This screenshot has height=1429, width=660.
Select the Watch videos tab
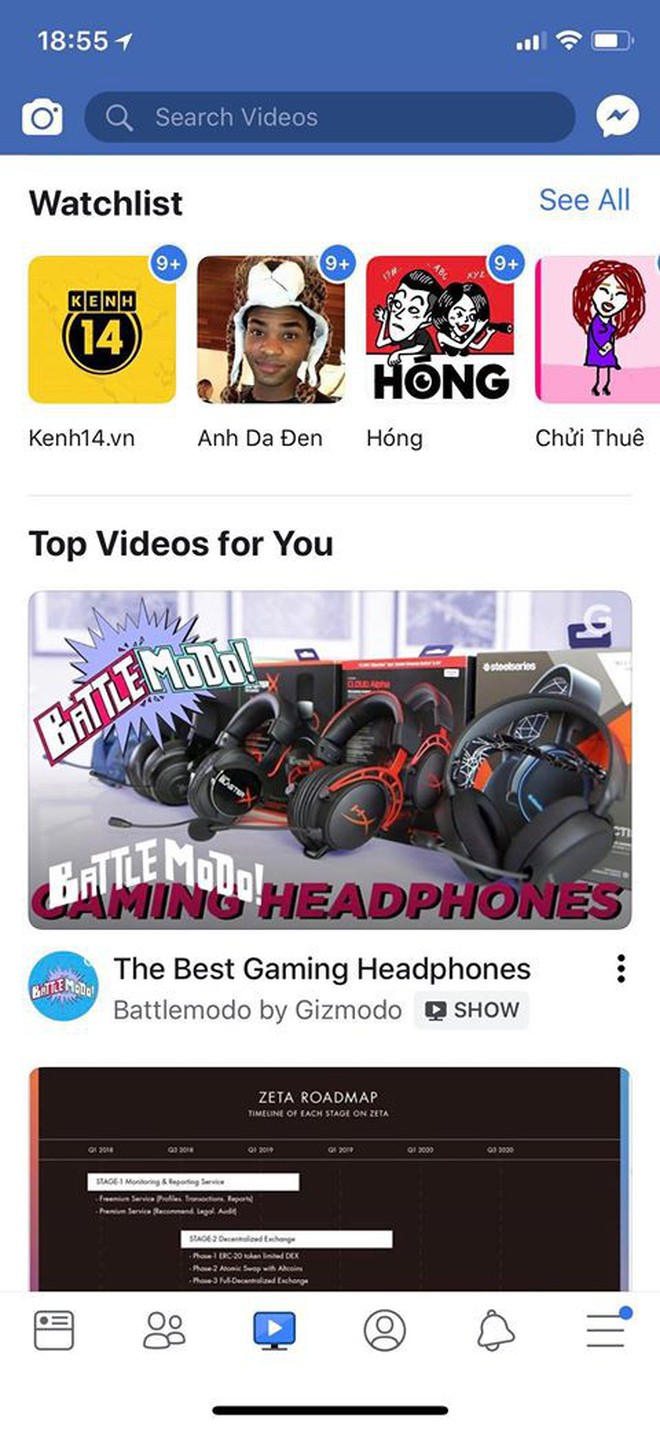pyautogui.click(x=274, y=1331)
